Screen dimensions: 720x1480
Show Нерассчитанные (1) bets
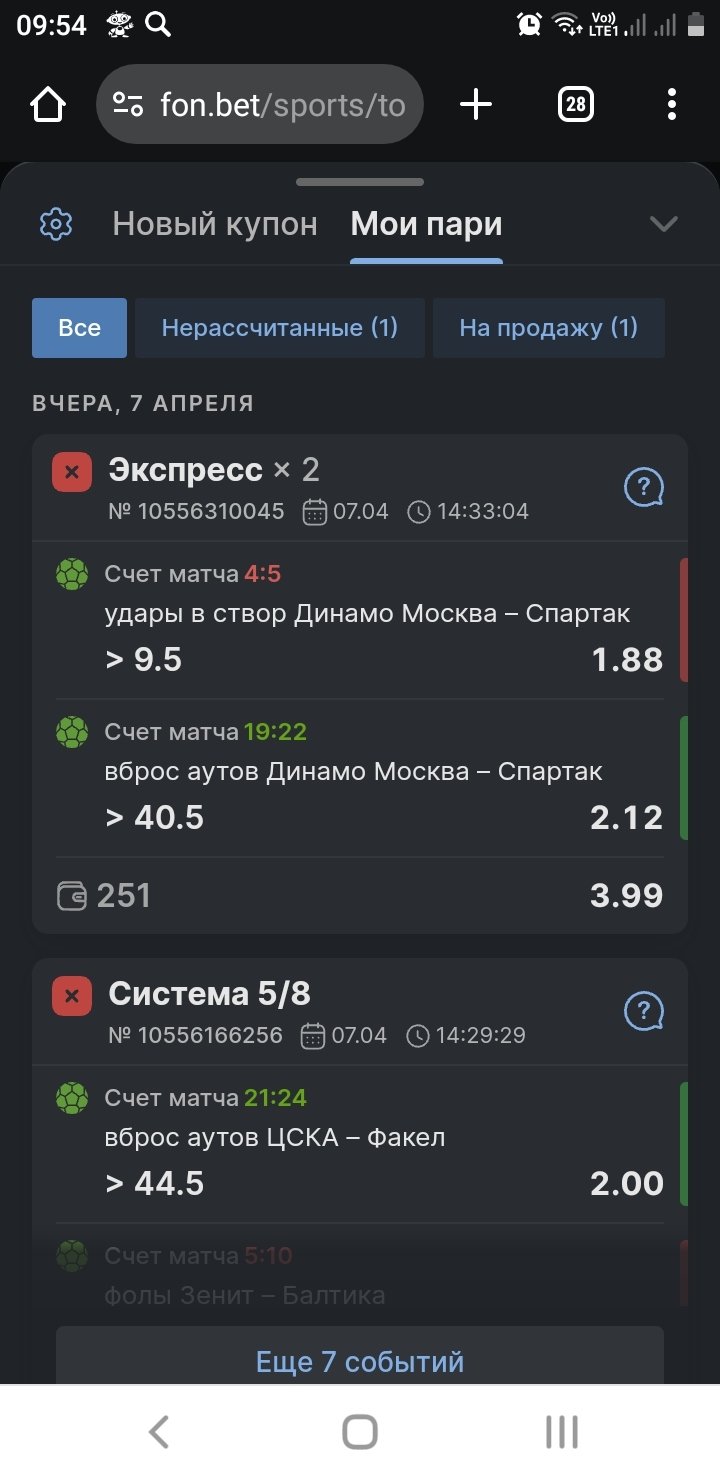280,328
